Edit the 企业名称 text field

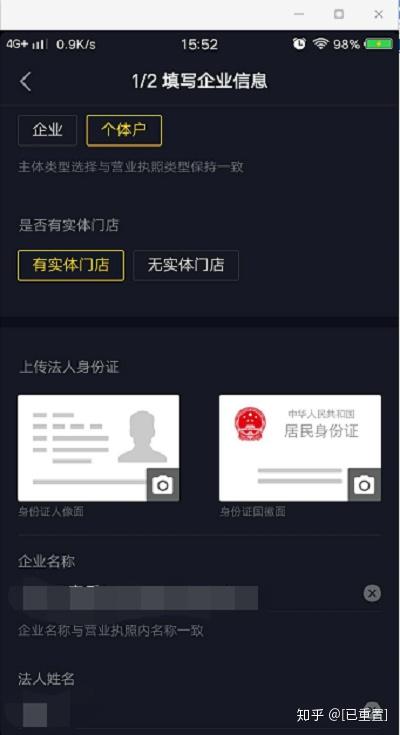[188, 594]
